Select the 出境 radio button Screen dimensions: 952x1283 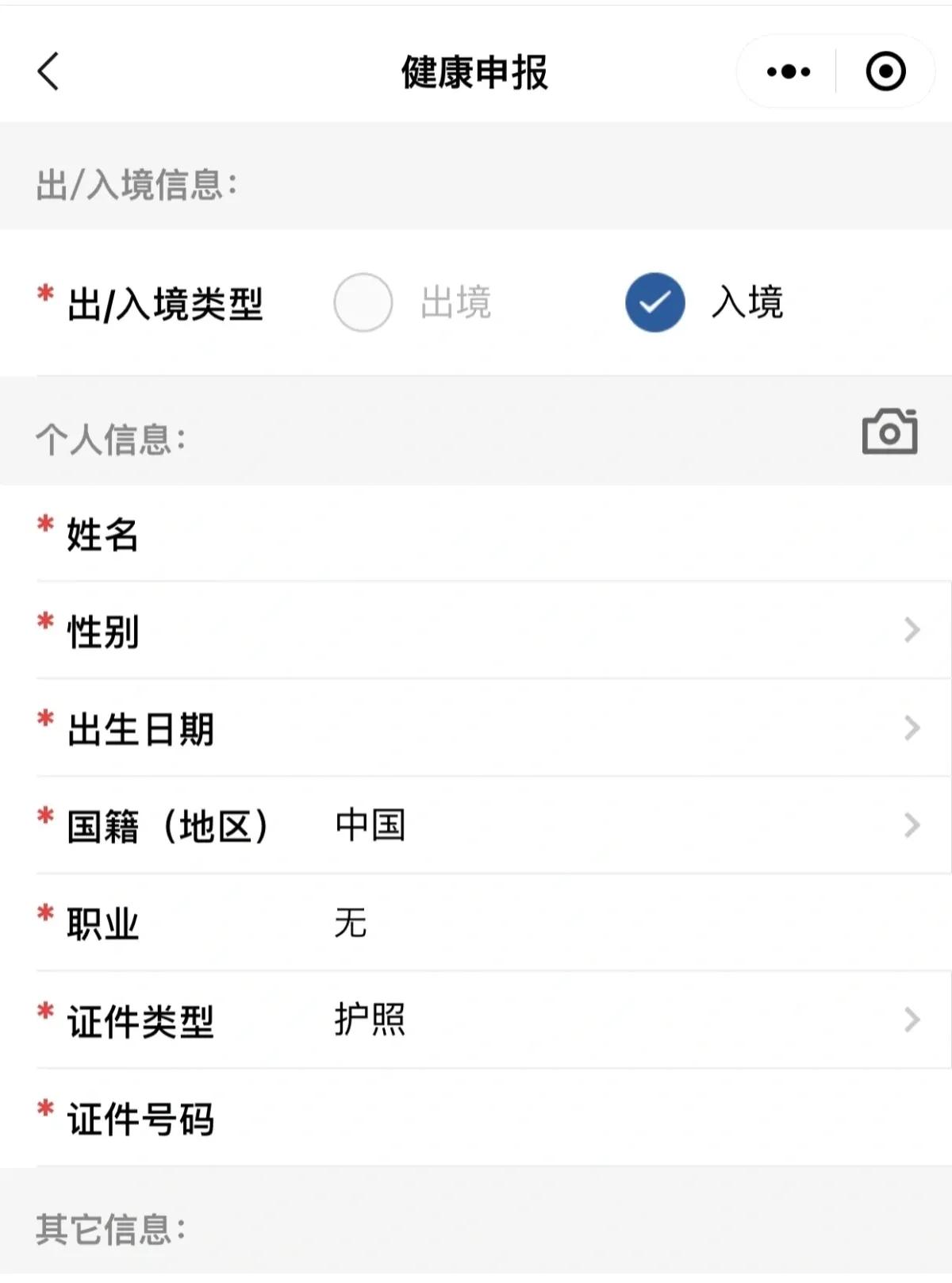tap(363, 302)
